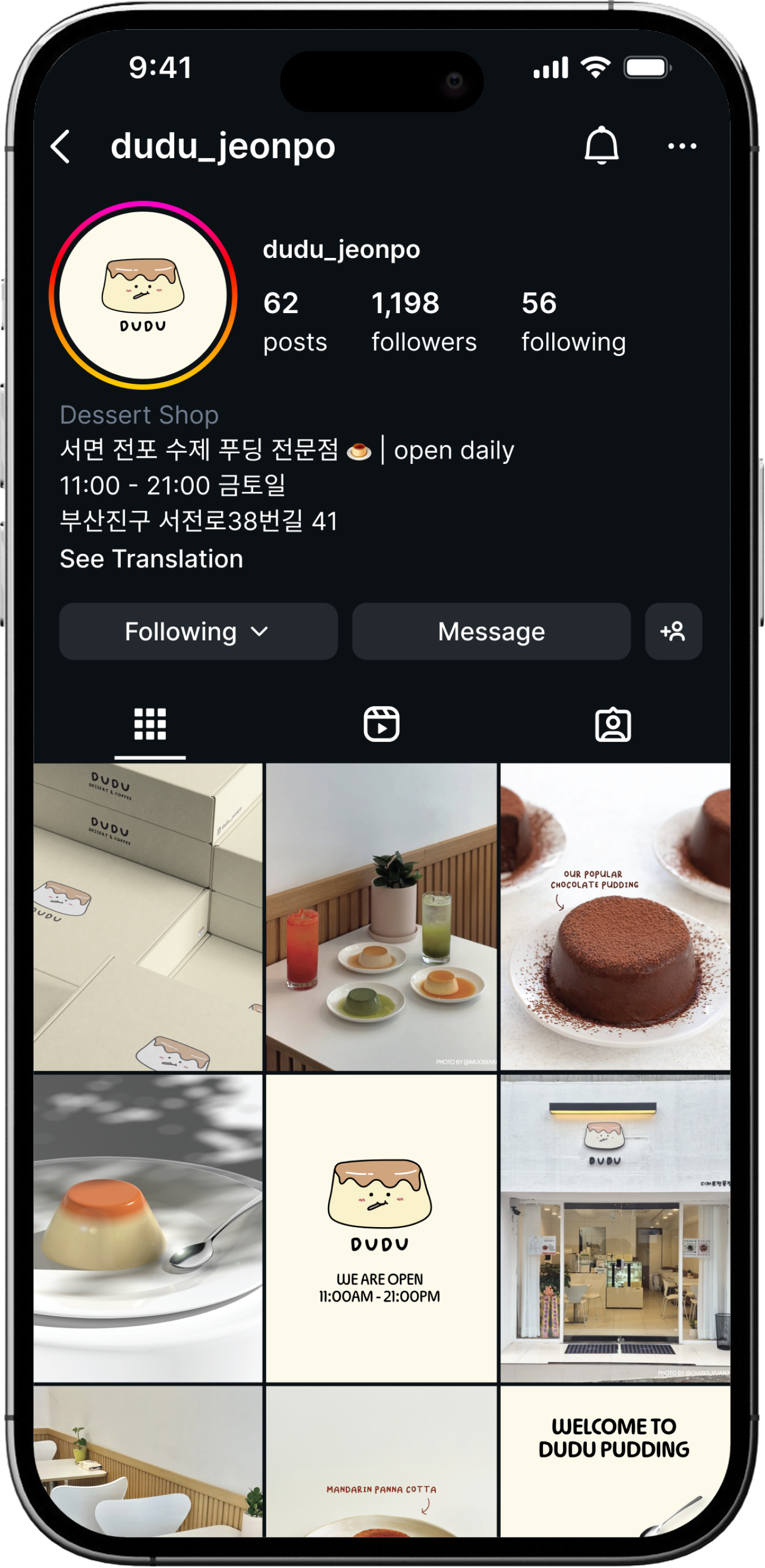Open the cafe interior chairs post
The image size is (765, 1568).
pos(148,1461)
